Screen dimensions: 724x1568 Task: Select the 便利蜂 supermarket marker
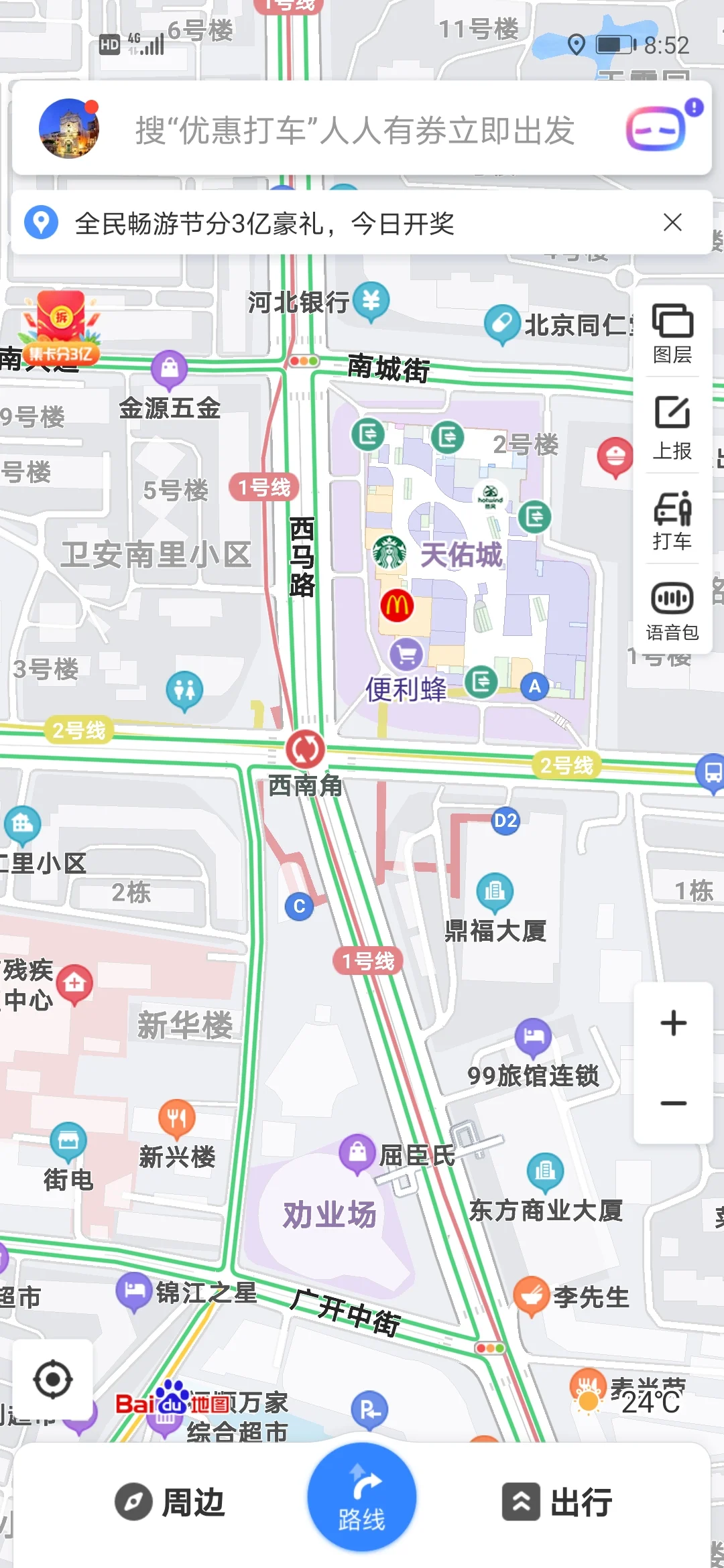coord(406,653)
